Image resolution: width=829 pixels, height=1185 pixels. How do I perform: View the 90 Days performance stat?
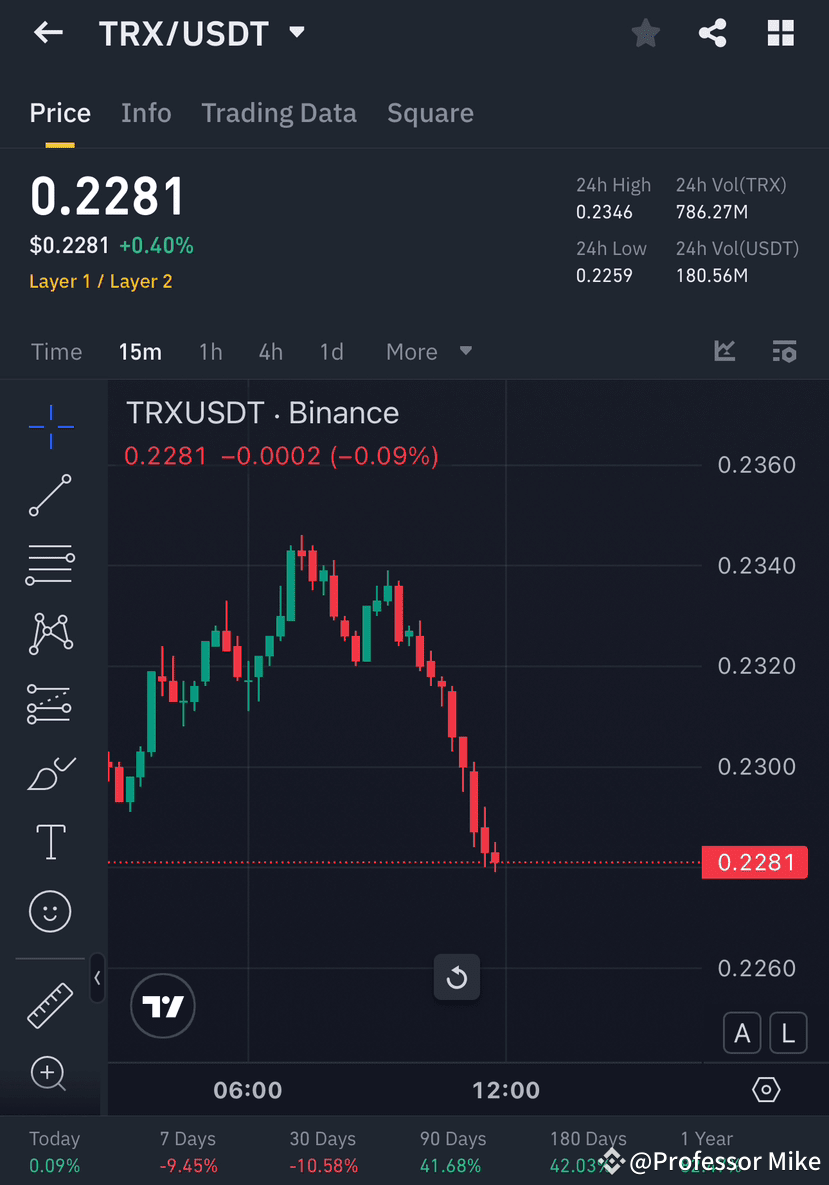tap(452, 1150)
